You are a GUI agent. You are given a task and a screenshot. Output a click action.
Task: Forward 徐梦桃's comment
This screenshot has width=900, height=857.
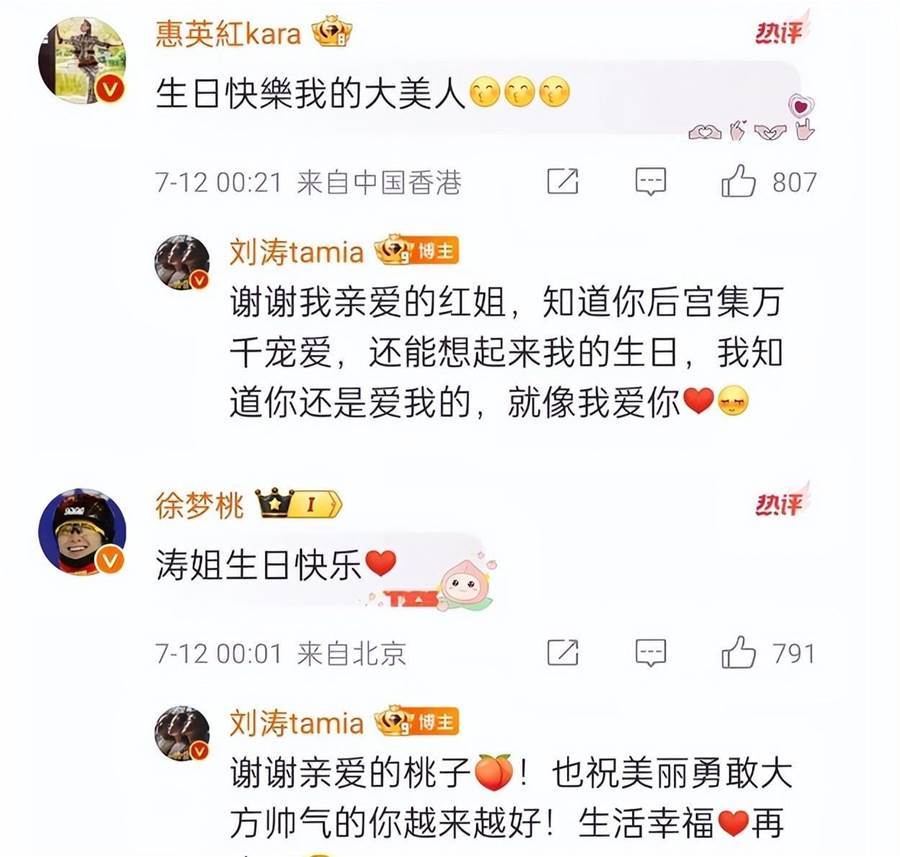[x=563, y=653]
